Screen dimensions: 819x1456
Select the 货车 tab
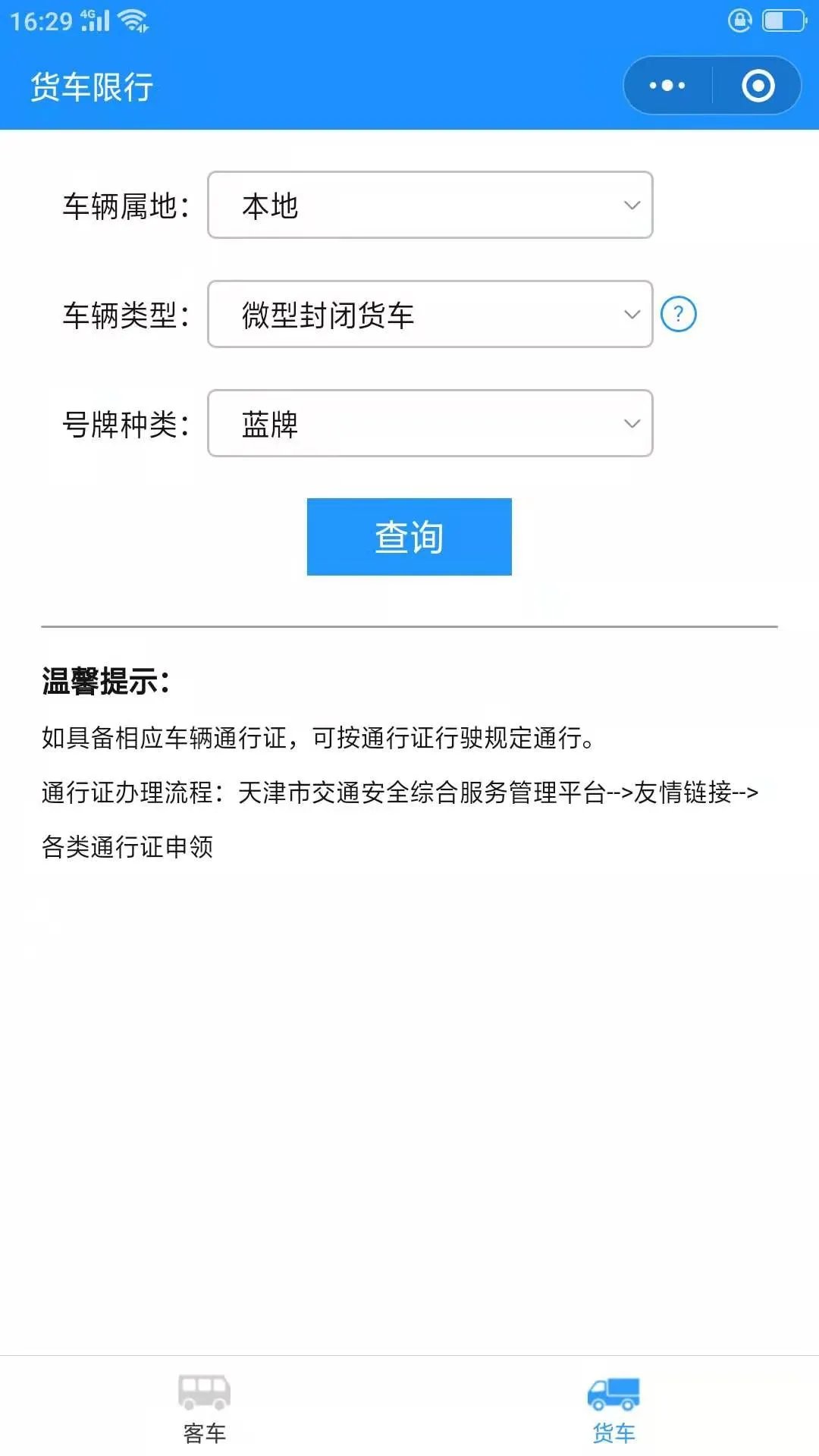pyautogui.click(x=613, y=1407)
